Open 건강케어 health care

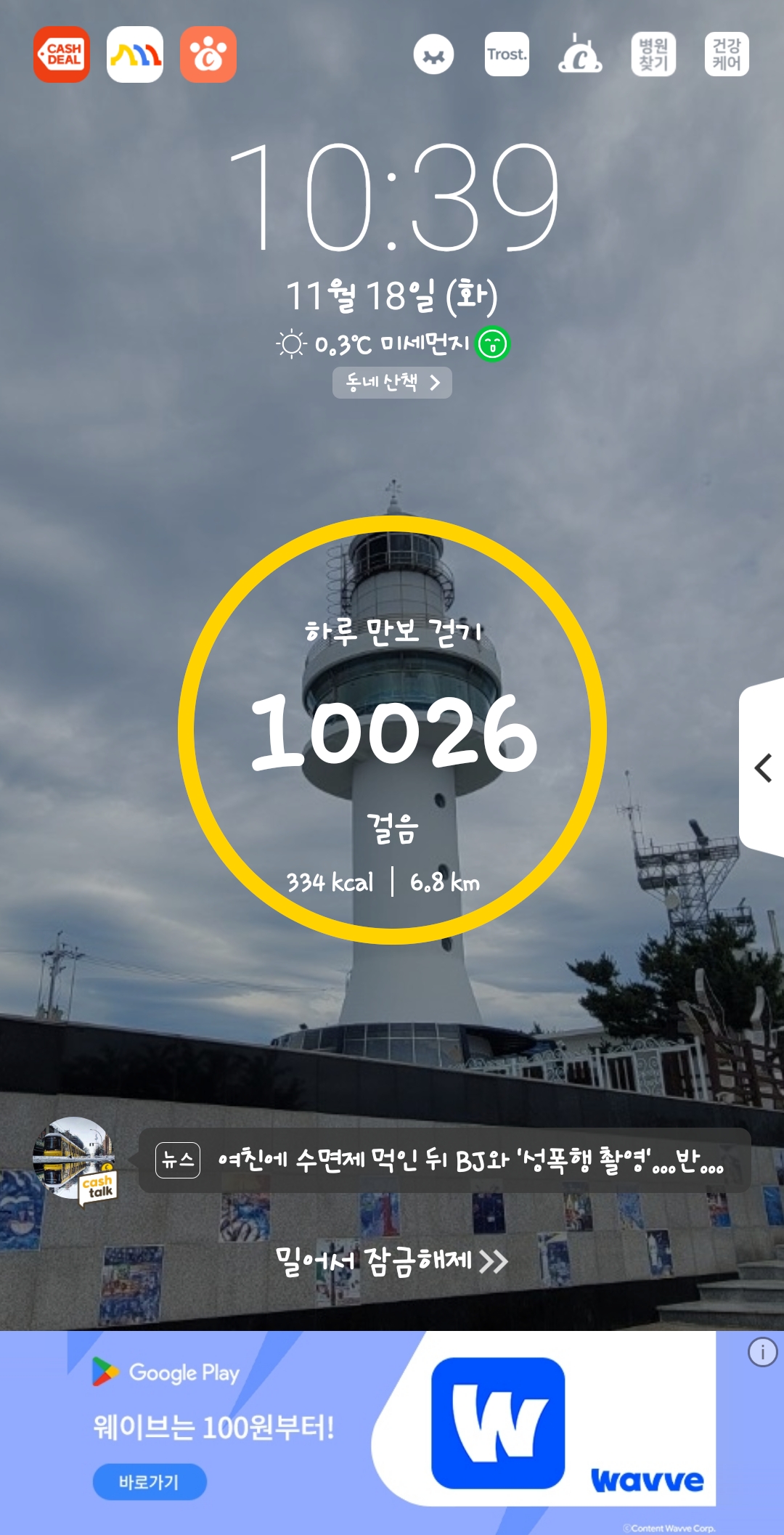coord(727,54)
